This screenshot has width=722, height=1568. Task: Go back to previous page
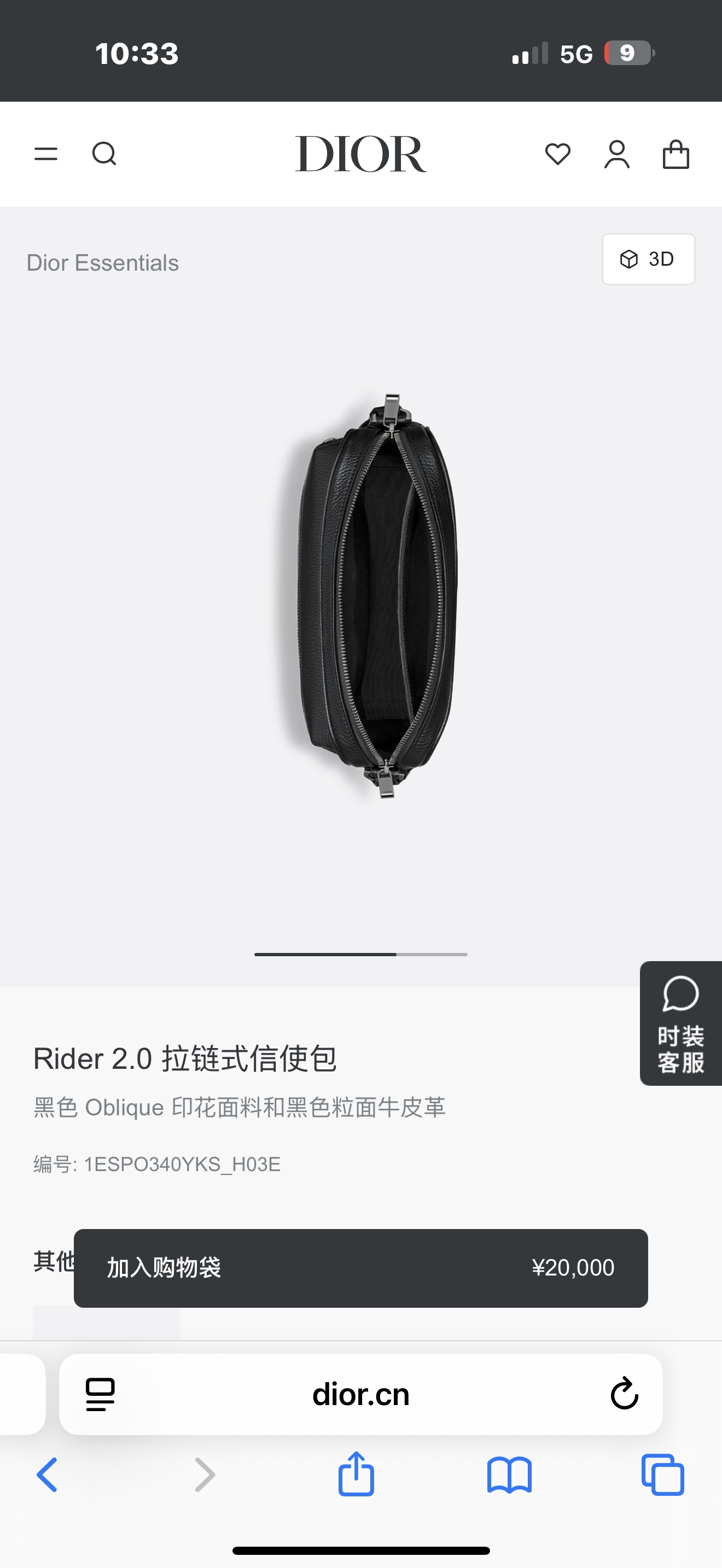48,1475
